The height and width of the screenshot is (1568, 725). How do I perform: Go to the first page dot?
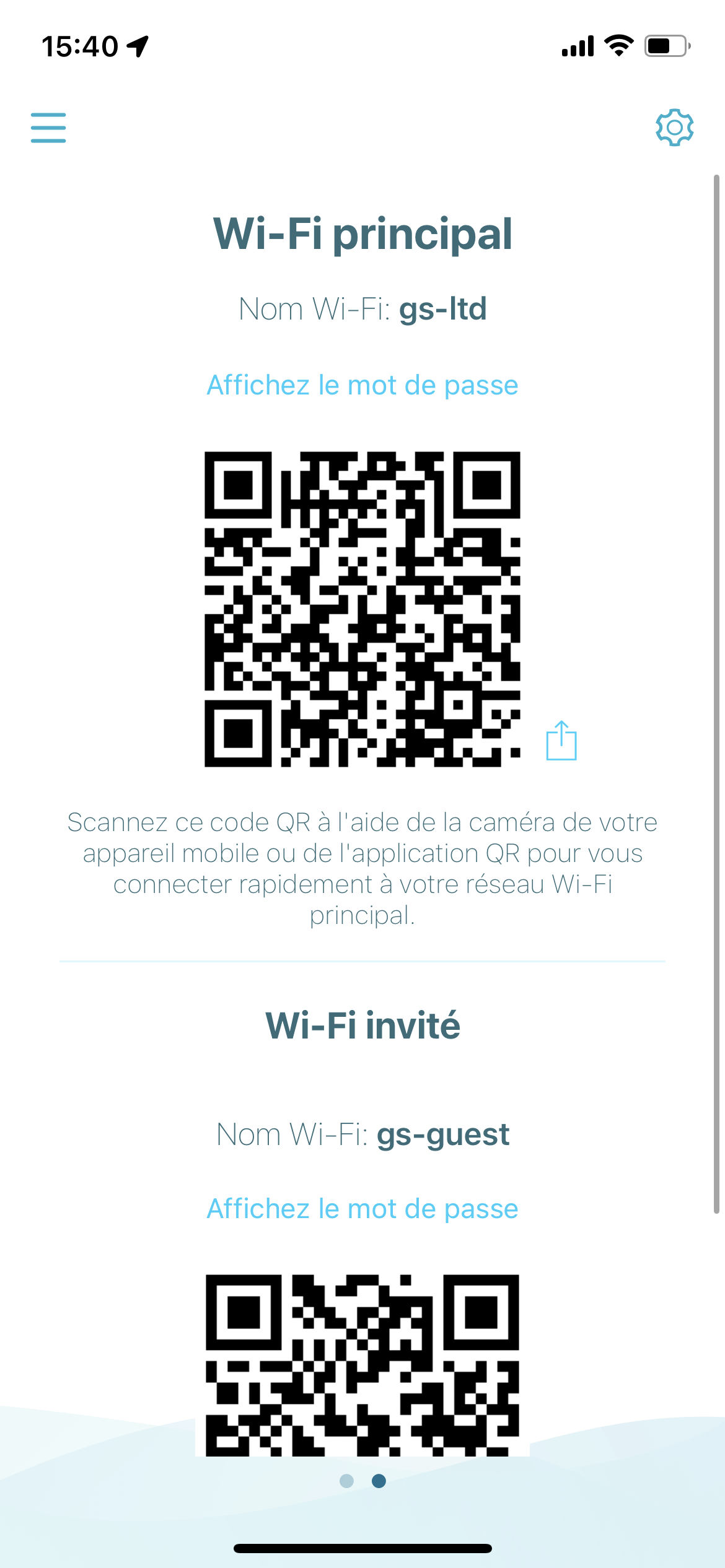pyautogui.click(x=346, y=1481)
